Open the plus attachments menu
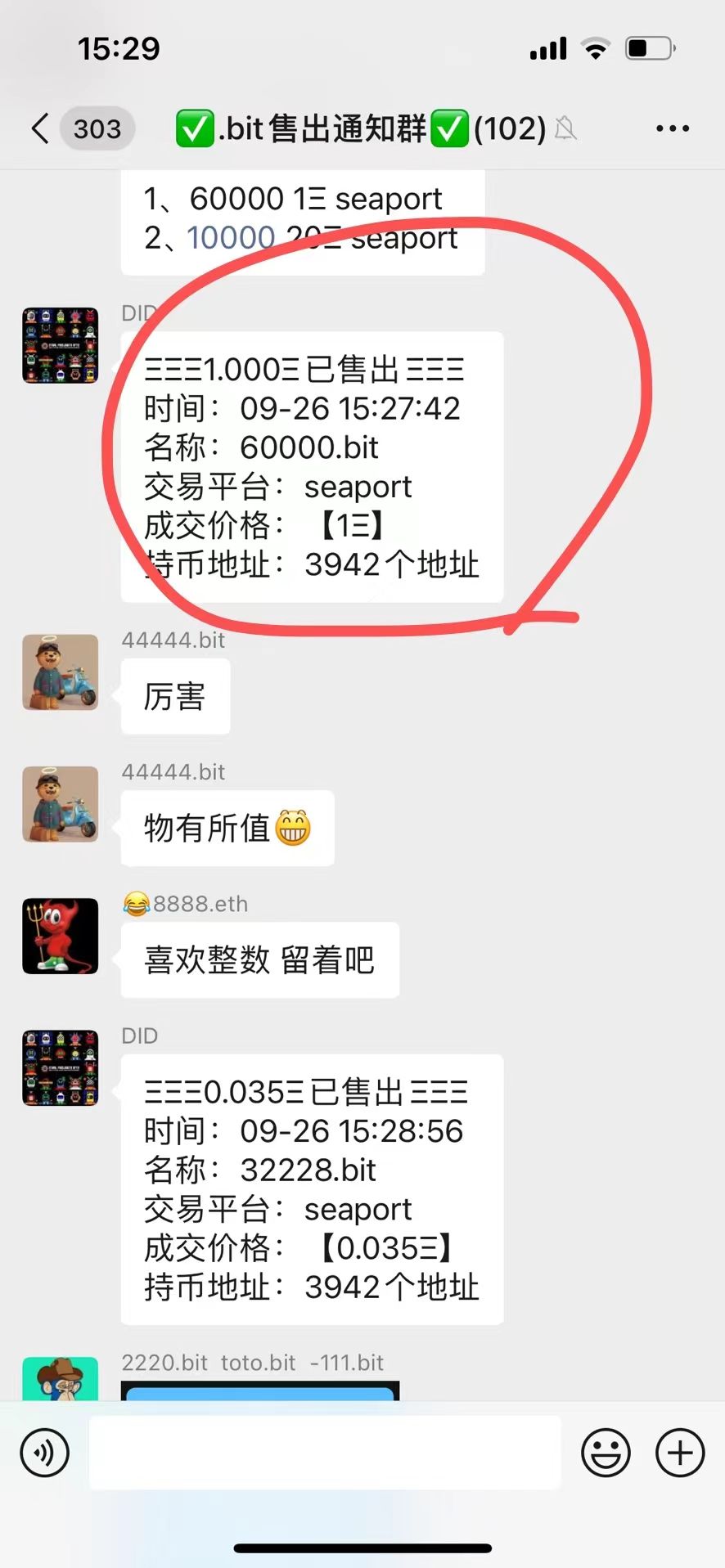The height and width of the screenshot is (1568, 725). coord(680,1453)
